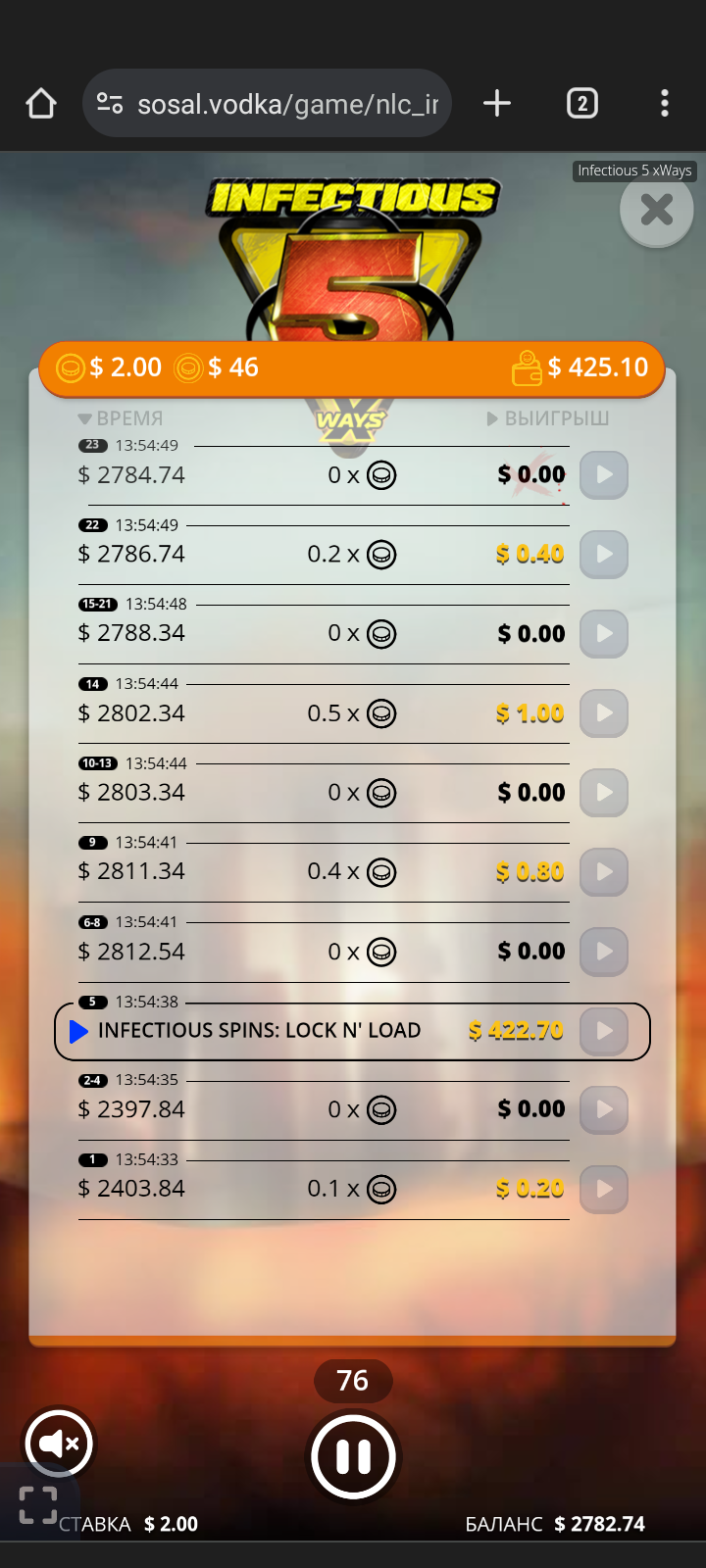Close the game history panel
The width and height of the screenshot is (706, 1568).
656,209
